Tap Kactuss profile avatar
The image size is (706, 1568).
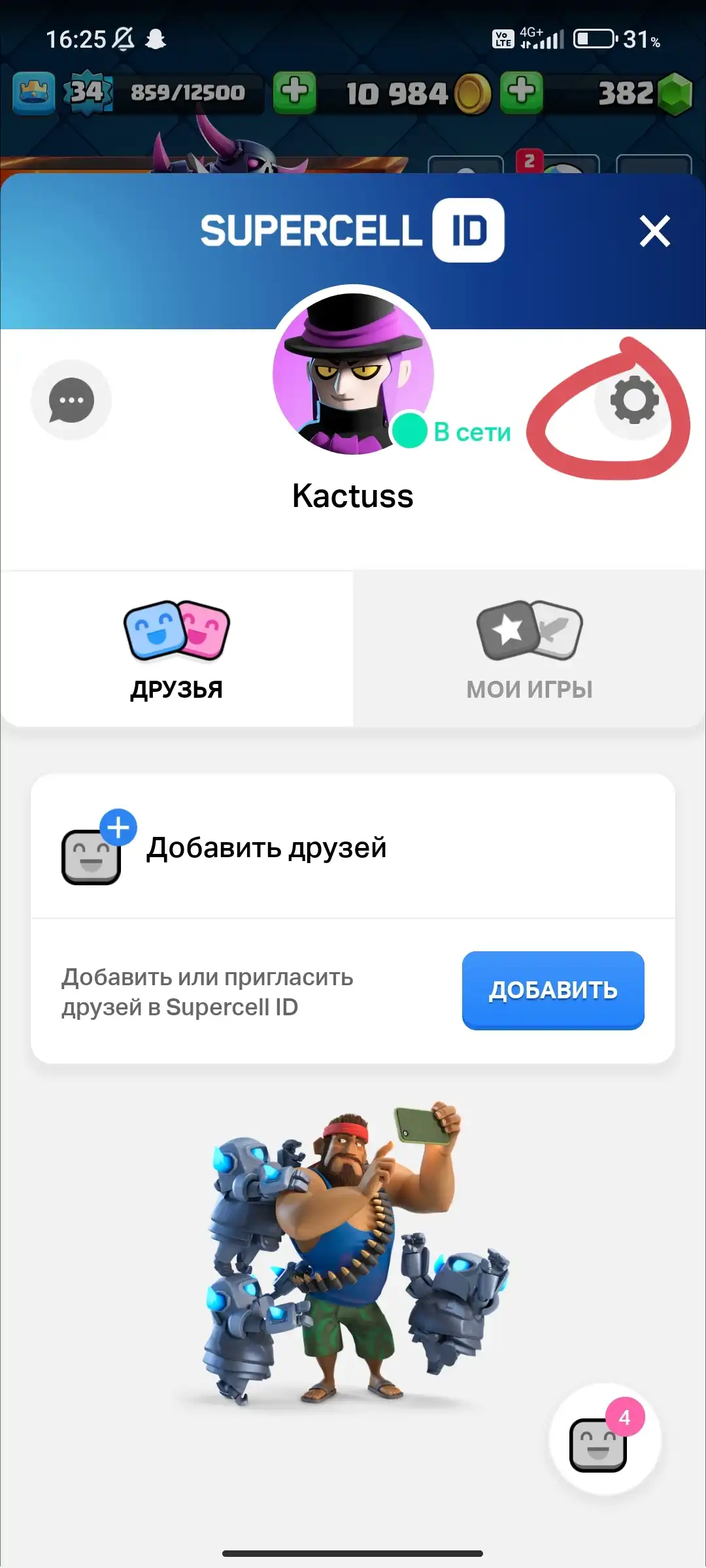(x=353, y=374)
